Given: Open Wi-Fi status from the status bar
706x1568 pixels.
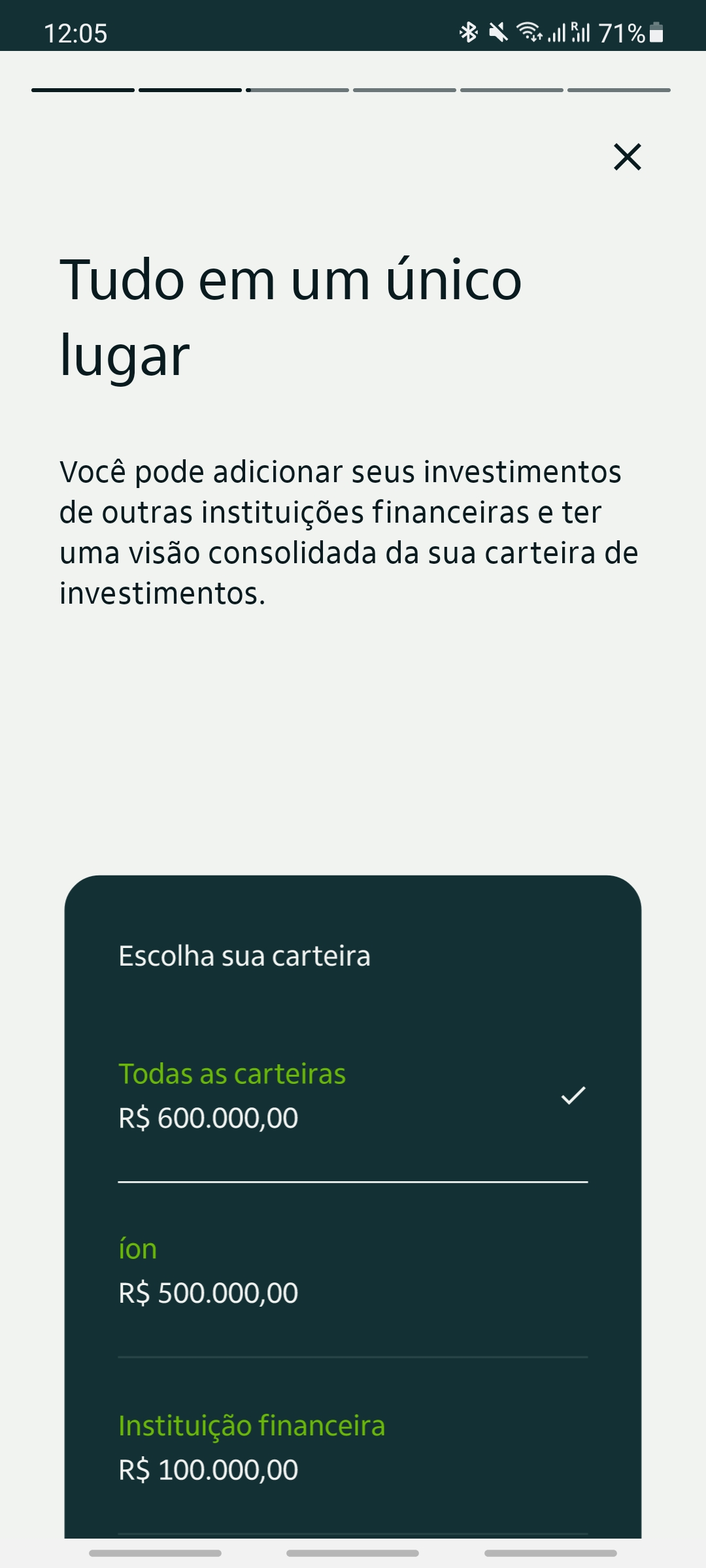Looking at the screenshot, I should [527, 32].
